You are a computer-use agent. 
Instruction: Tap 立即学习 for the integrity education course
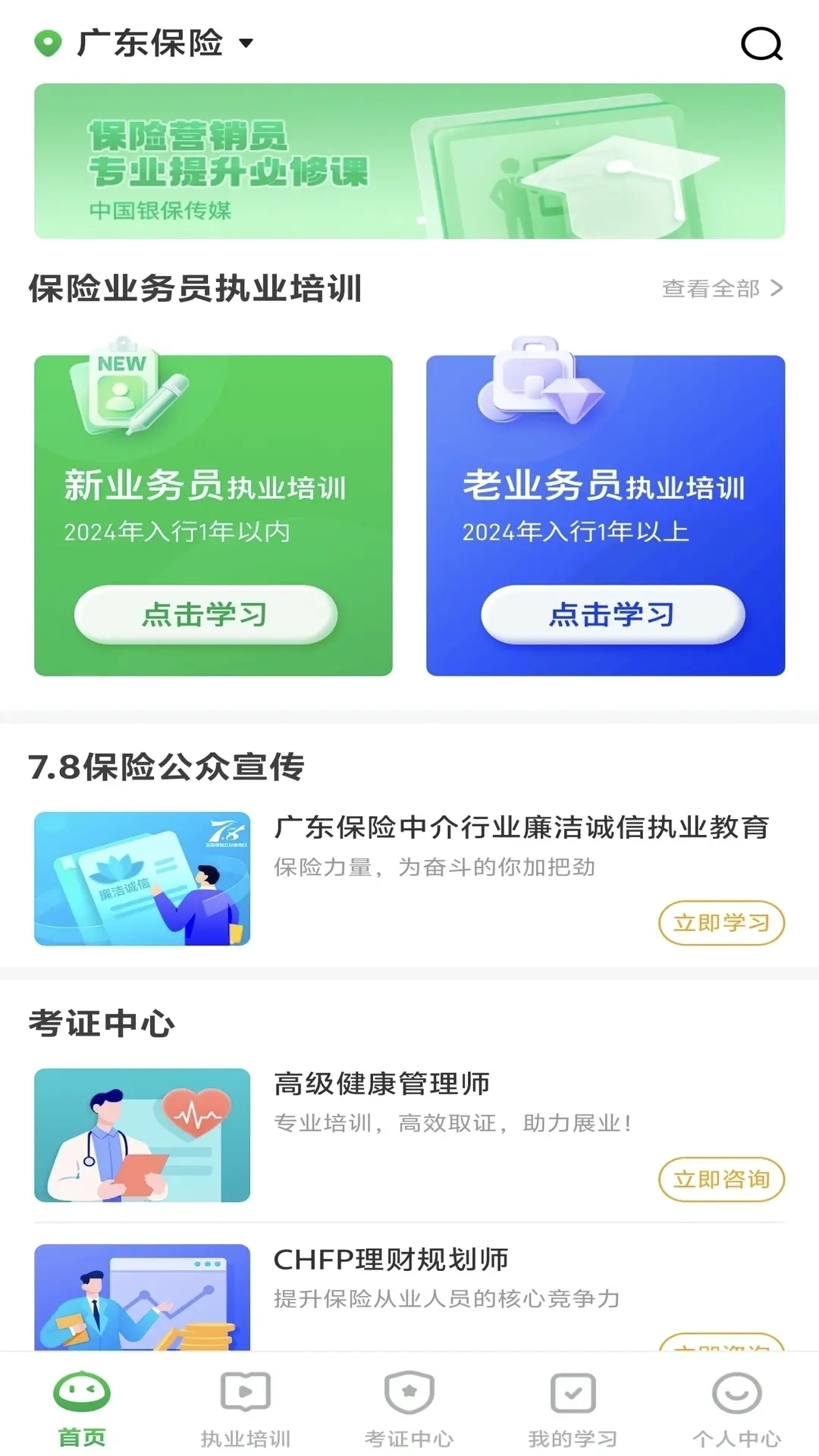coord(720,923)
